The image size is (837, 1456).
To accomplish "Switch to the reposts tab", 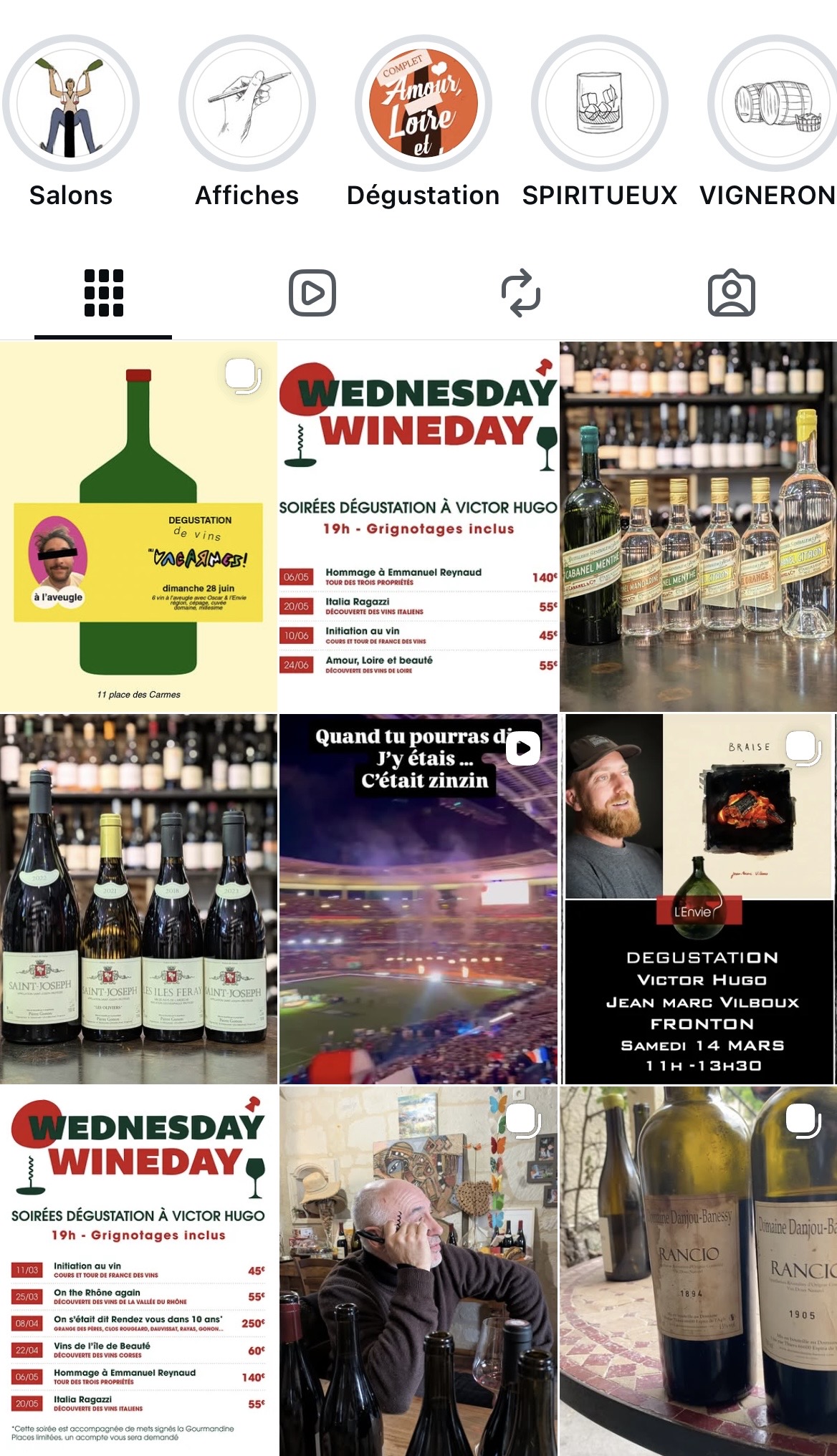I will tap(521, 293).
